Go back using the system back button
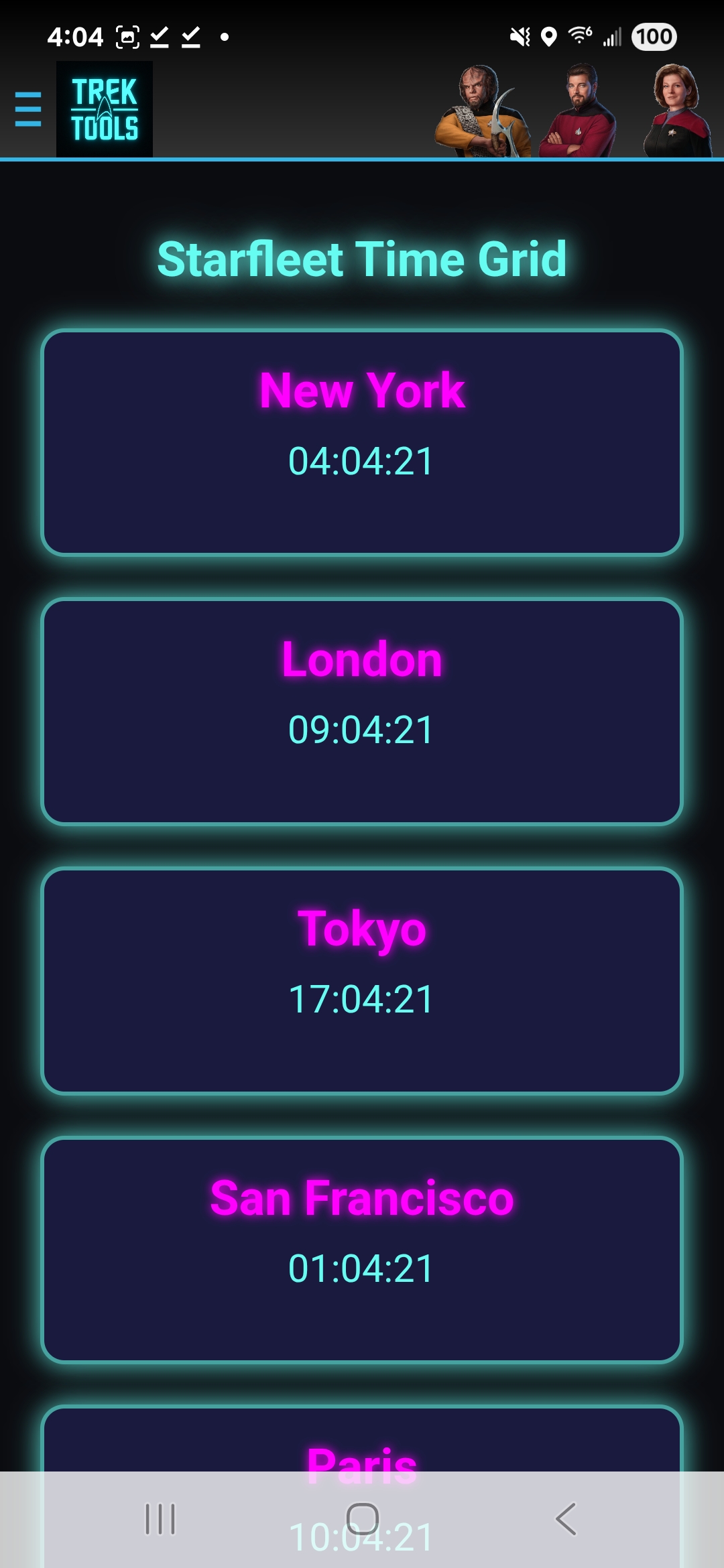The height and width of the screenshot is (1568, 724). coord(566,1518)
